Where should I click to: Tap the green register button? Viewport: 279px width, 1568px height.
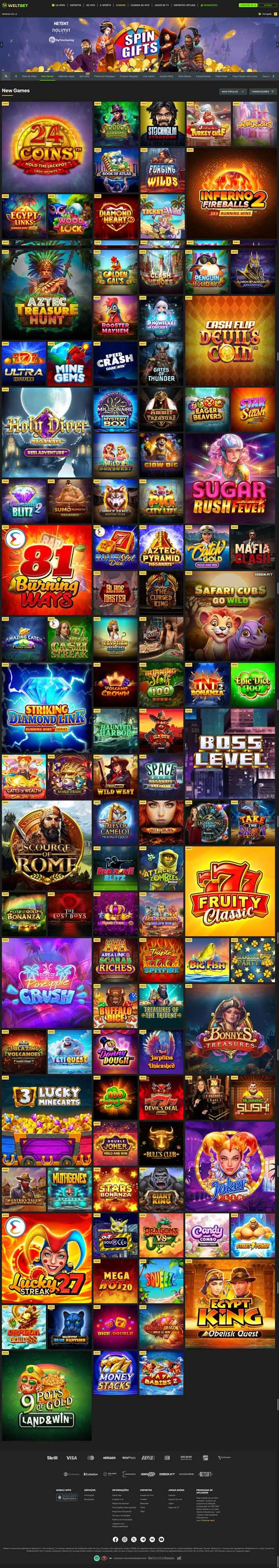coord(248,5)
